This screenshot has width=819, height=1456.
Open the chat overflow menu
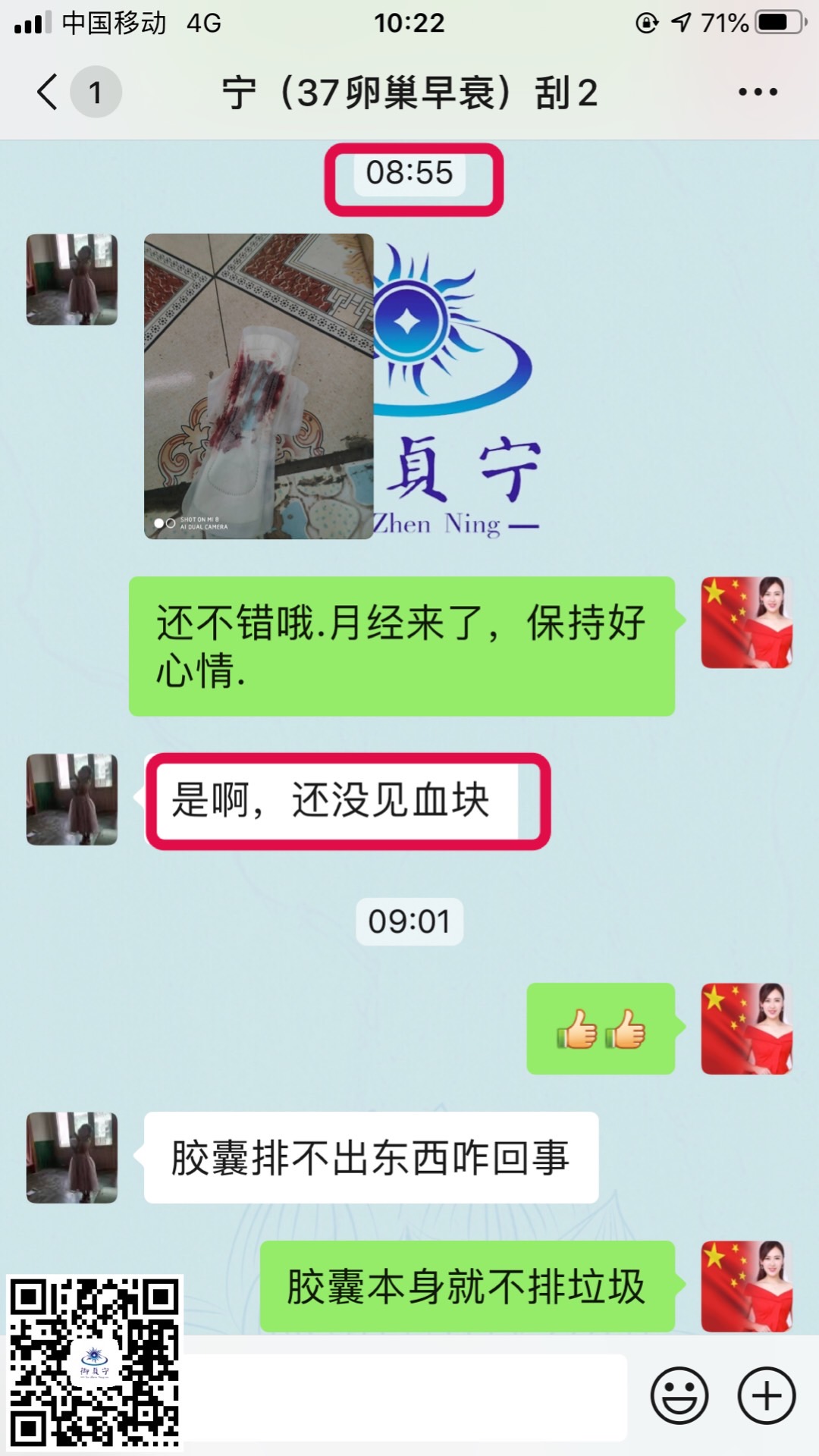click(758, 93)
